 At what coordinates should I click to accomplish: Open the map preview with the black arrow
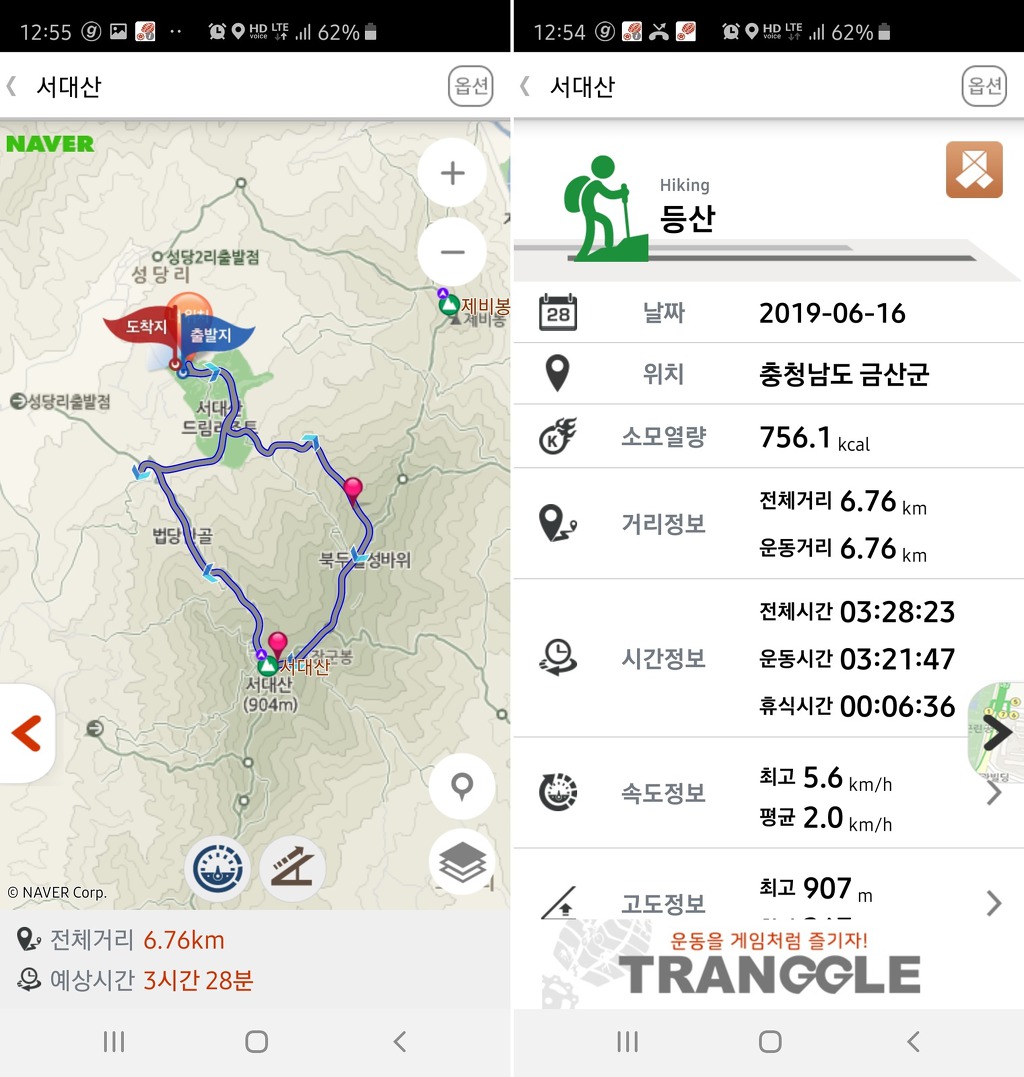[x=997, y=732]
